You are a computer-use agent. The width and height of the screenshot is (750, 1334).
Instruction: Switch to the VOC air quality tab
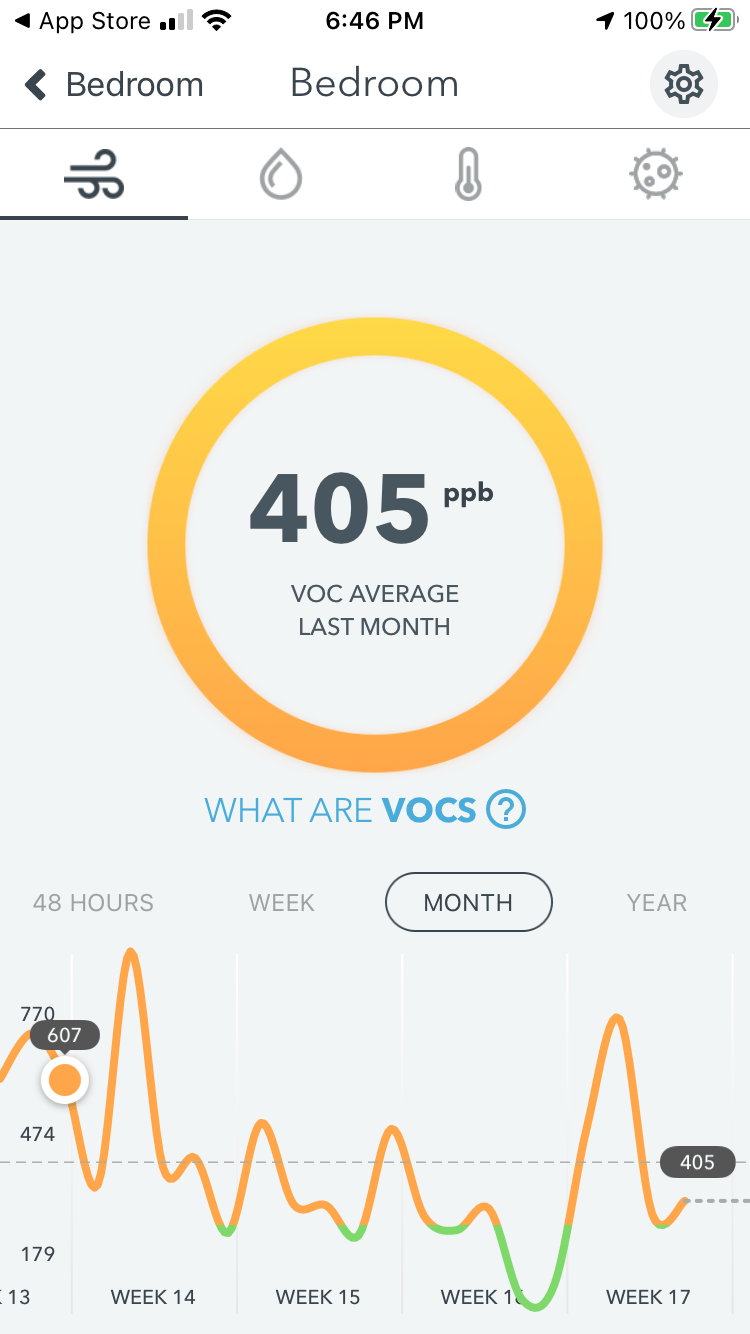94,177
